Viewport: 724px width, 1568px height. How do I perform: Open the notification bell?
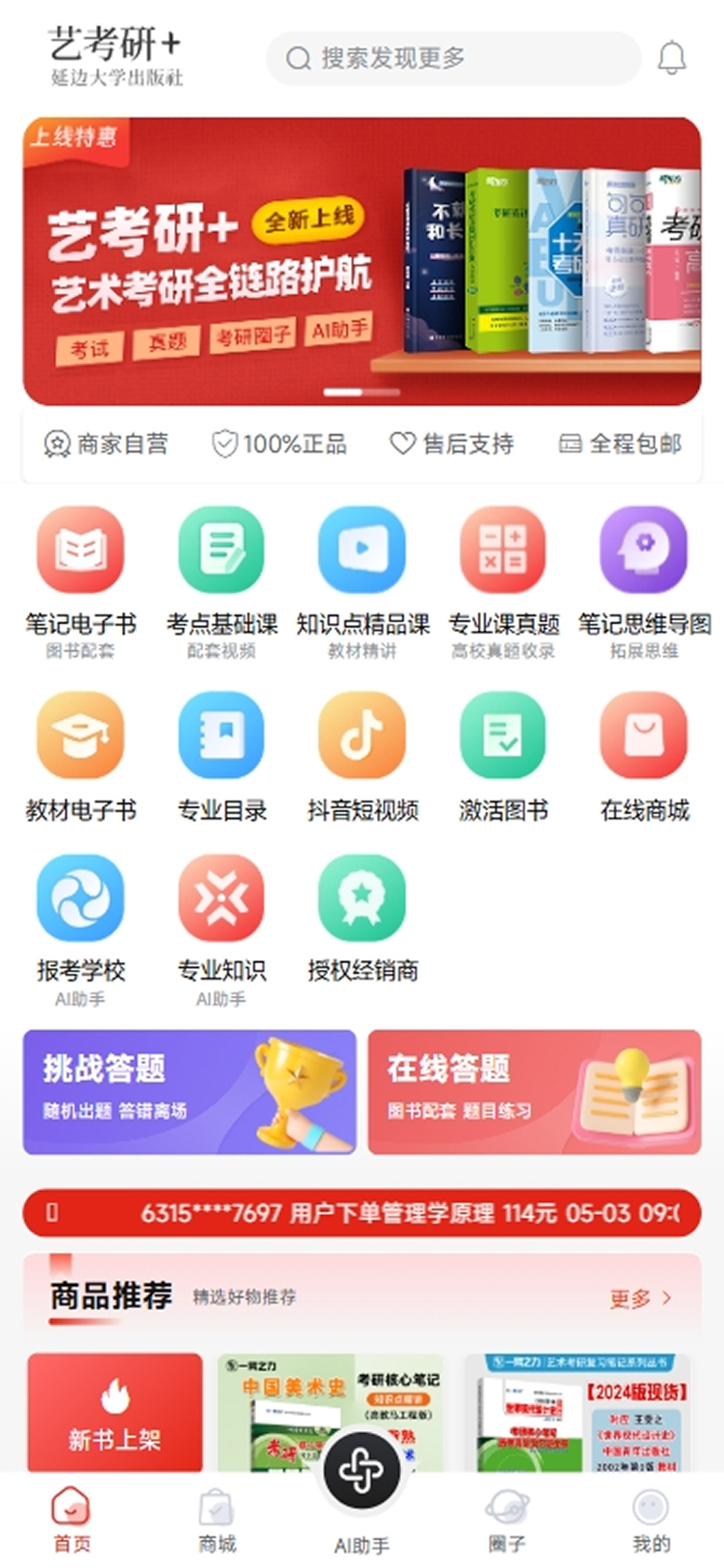coord(673,58)
